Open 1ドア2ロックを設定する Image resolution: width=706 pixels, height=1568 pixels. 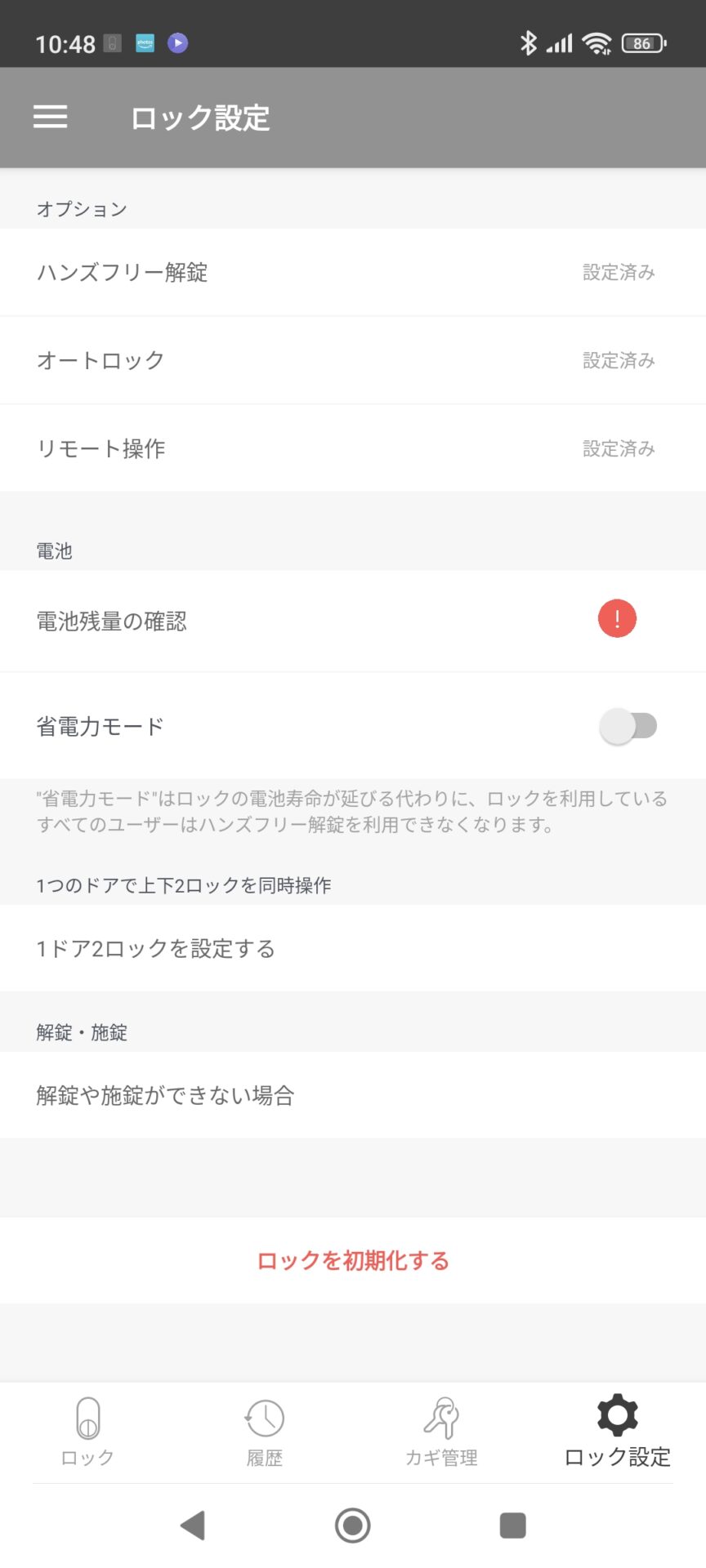tap(353, 948)
